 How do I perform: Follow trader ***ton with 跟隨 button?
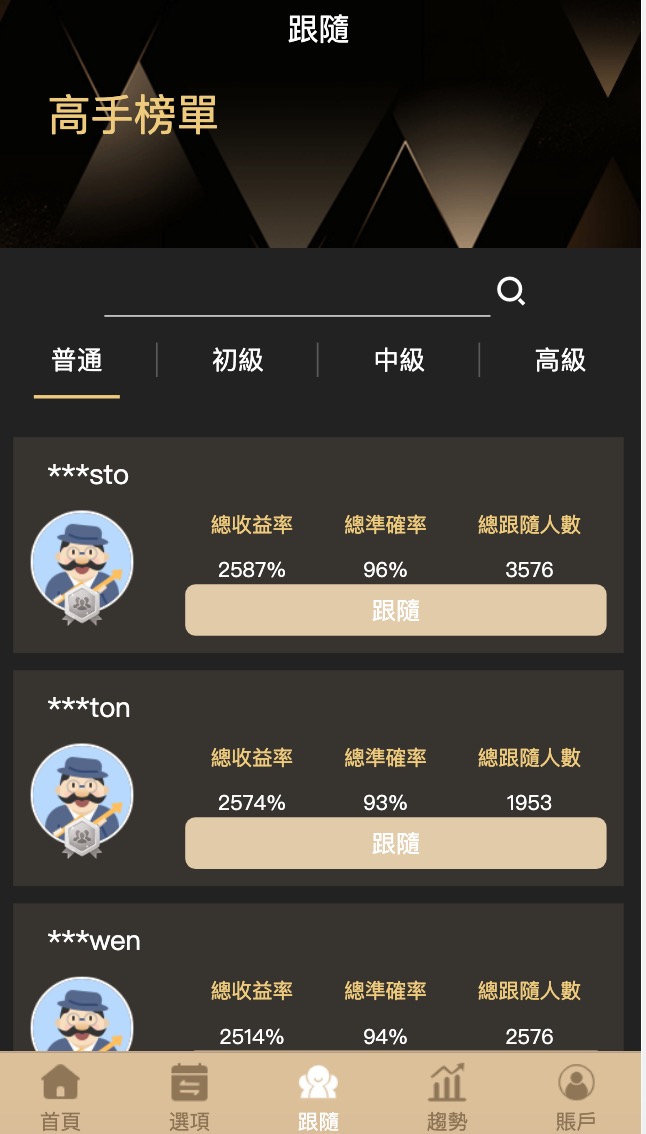coord(395,843)
